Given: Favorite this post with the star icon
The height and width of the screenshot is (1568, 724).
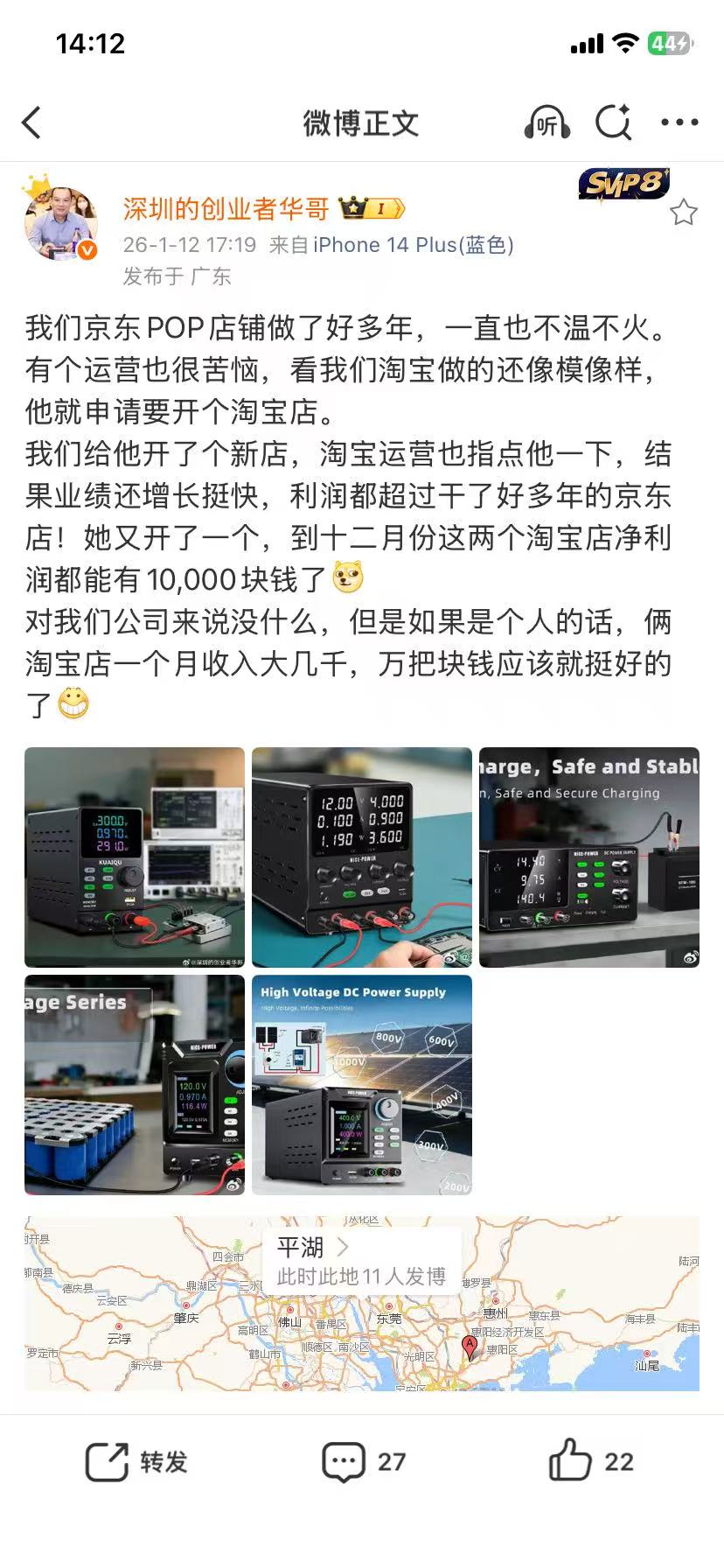Looking at the screenshot, I should pyautogui.click(x=683, y=212).
